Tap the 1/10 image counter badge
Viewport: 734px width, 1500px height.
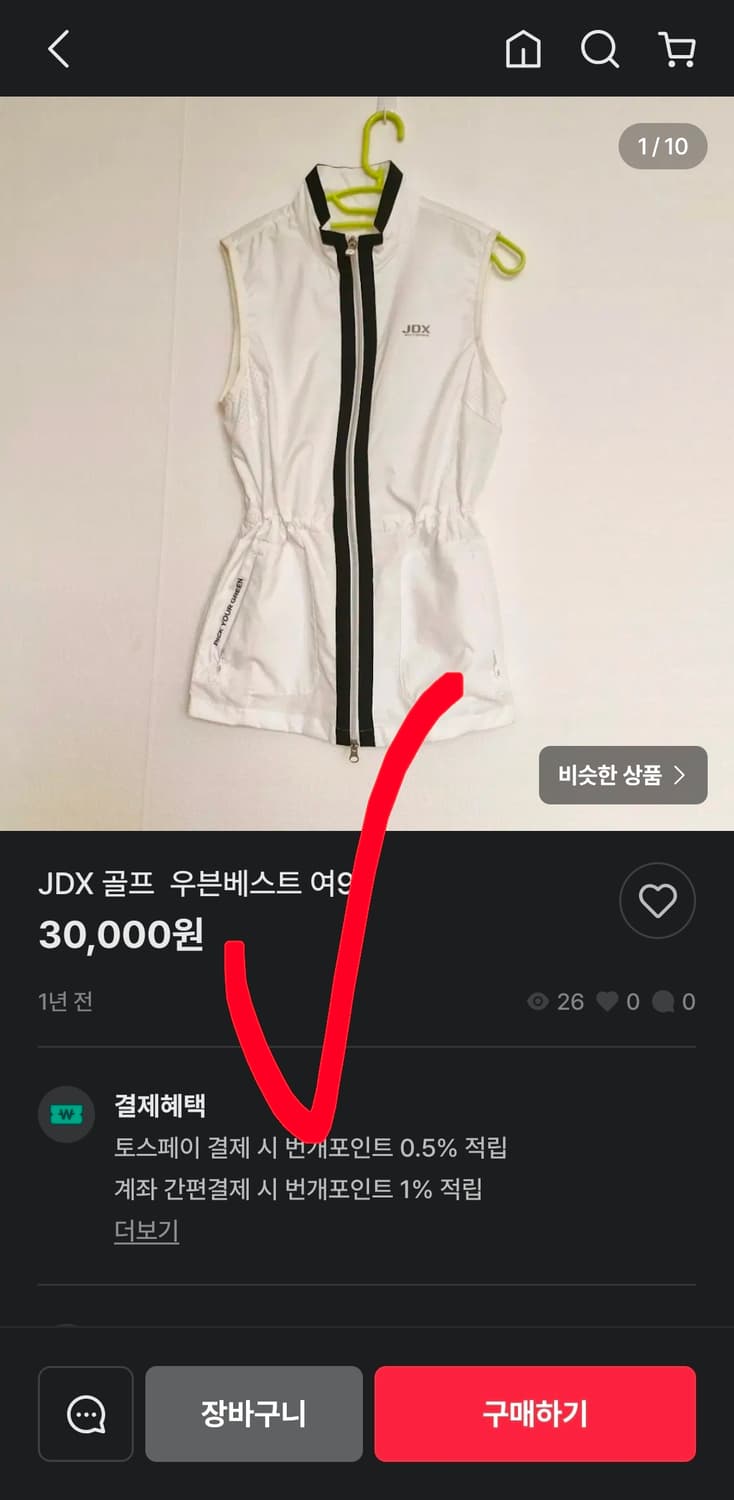(x=662, y=146)
